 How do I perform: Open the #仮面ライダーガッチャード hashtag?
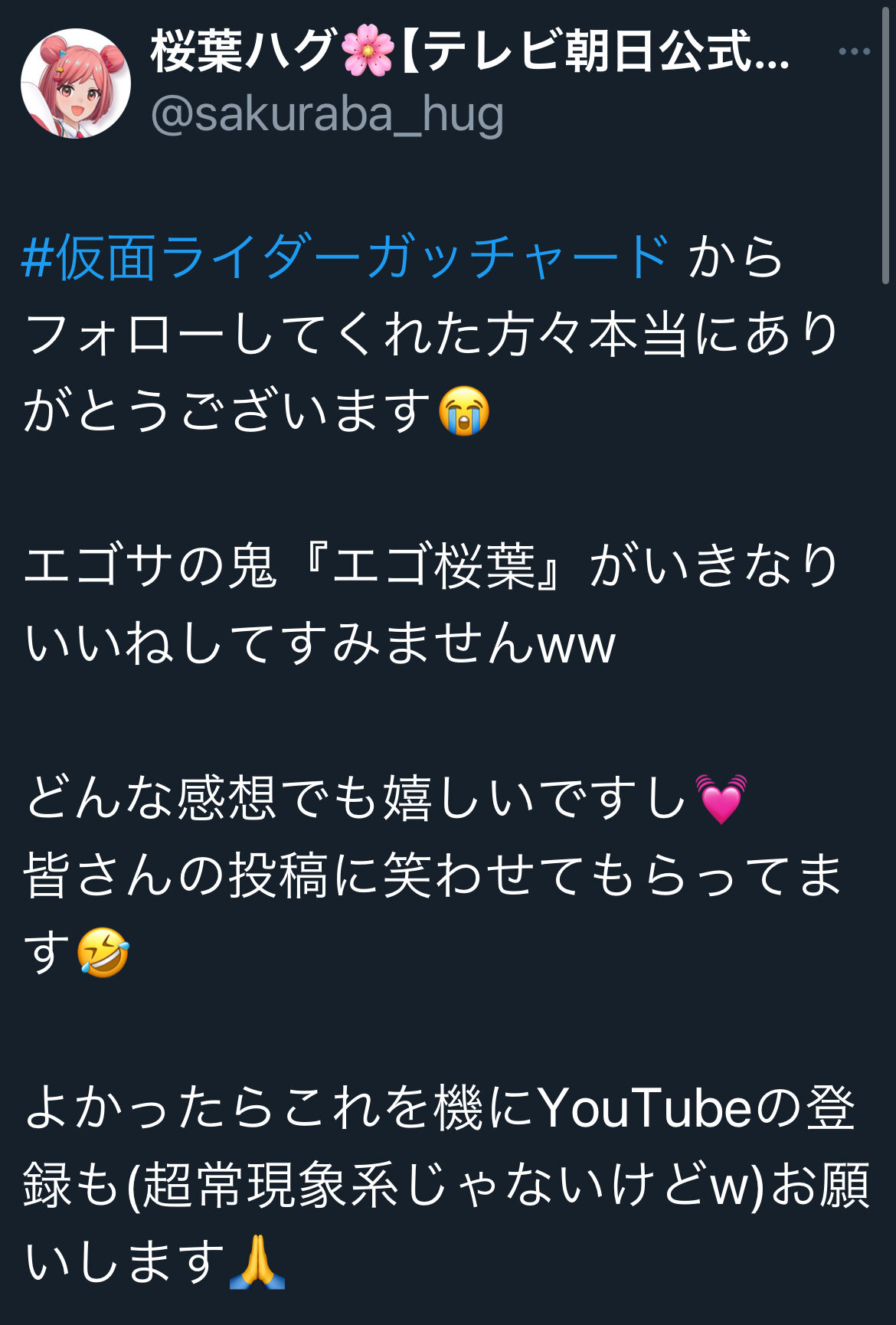346,257
